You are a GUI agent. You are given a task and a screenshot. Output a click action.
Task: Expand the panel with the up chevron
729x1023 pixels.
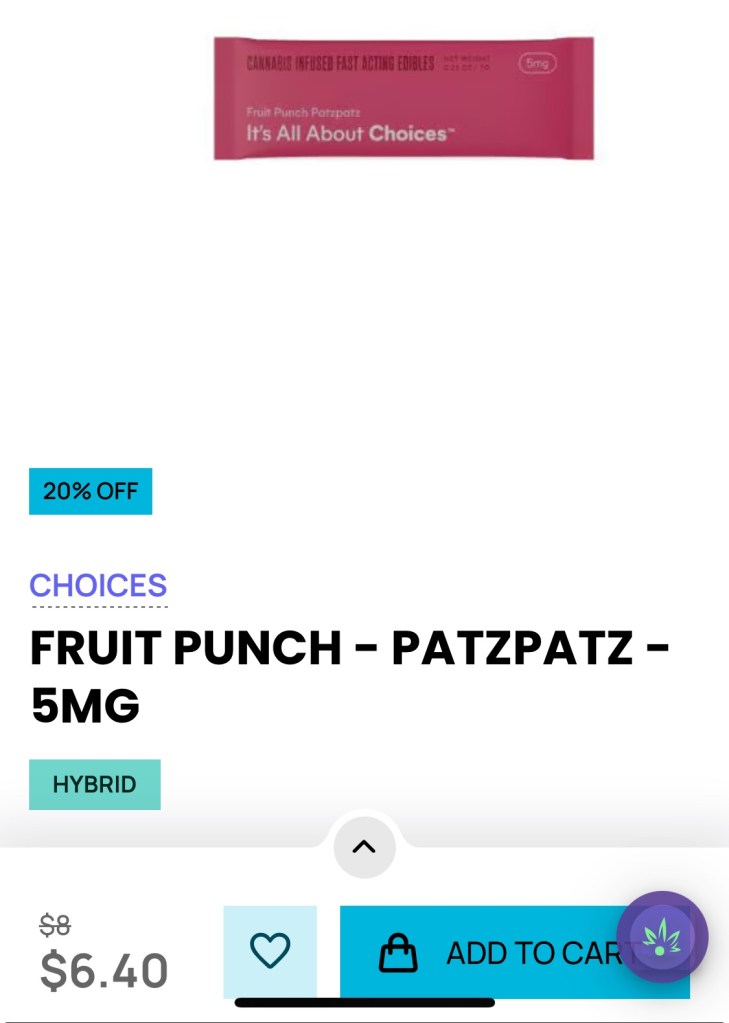coord(364,847)
